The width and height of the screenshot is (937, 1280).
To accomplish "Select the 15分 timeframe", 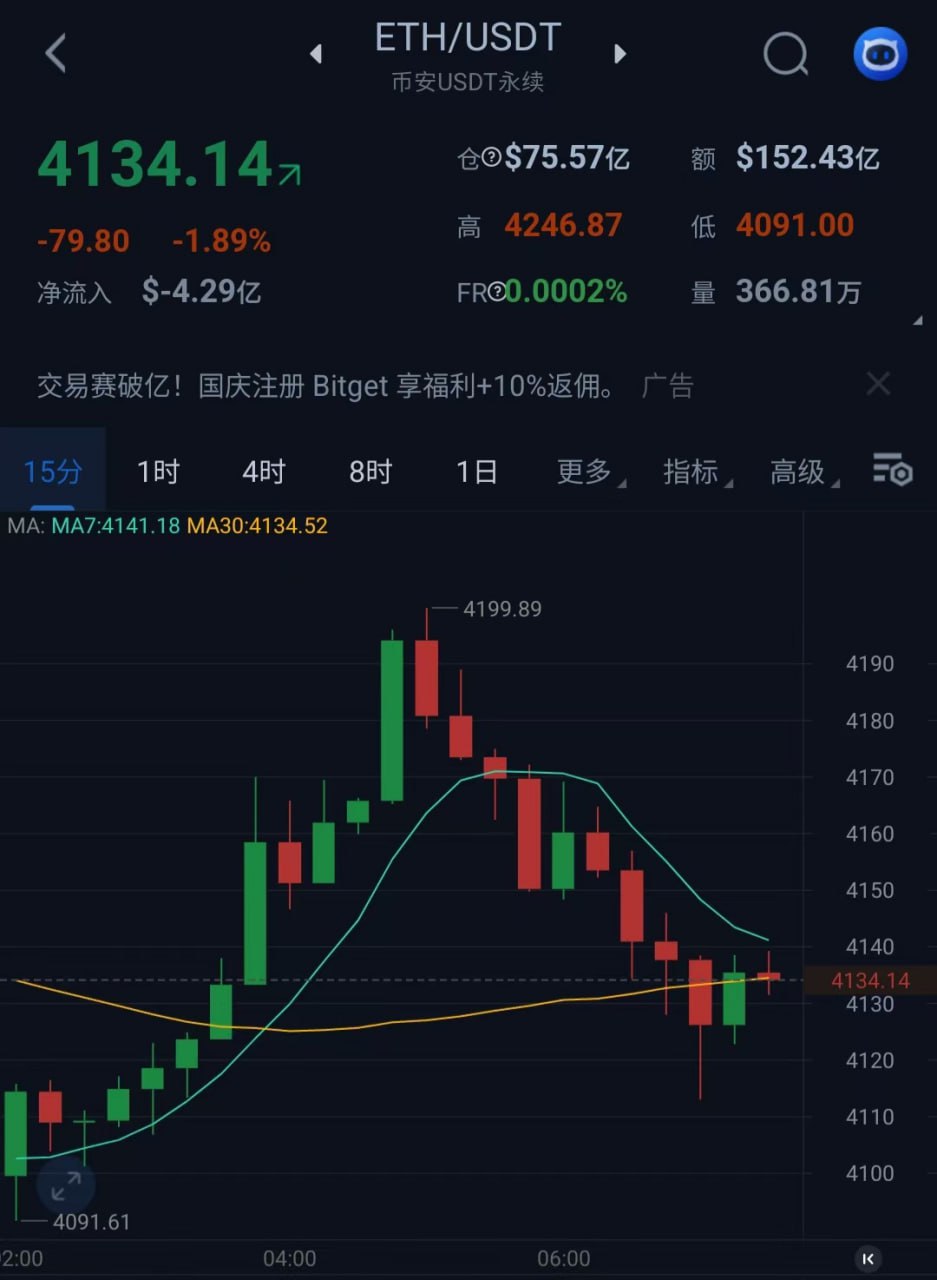I will [52, 471].
